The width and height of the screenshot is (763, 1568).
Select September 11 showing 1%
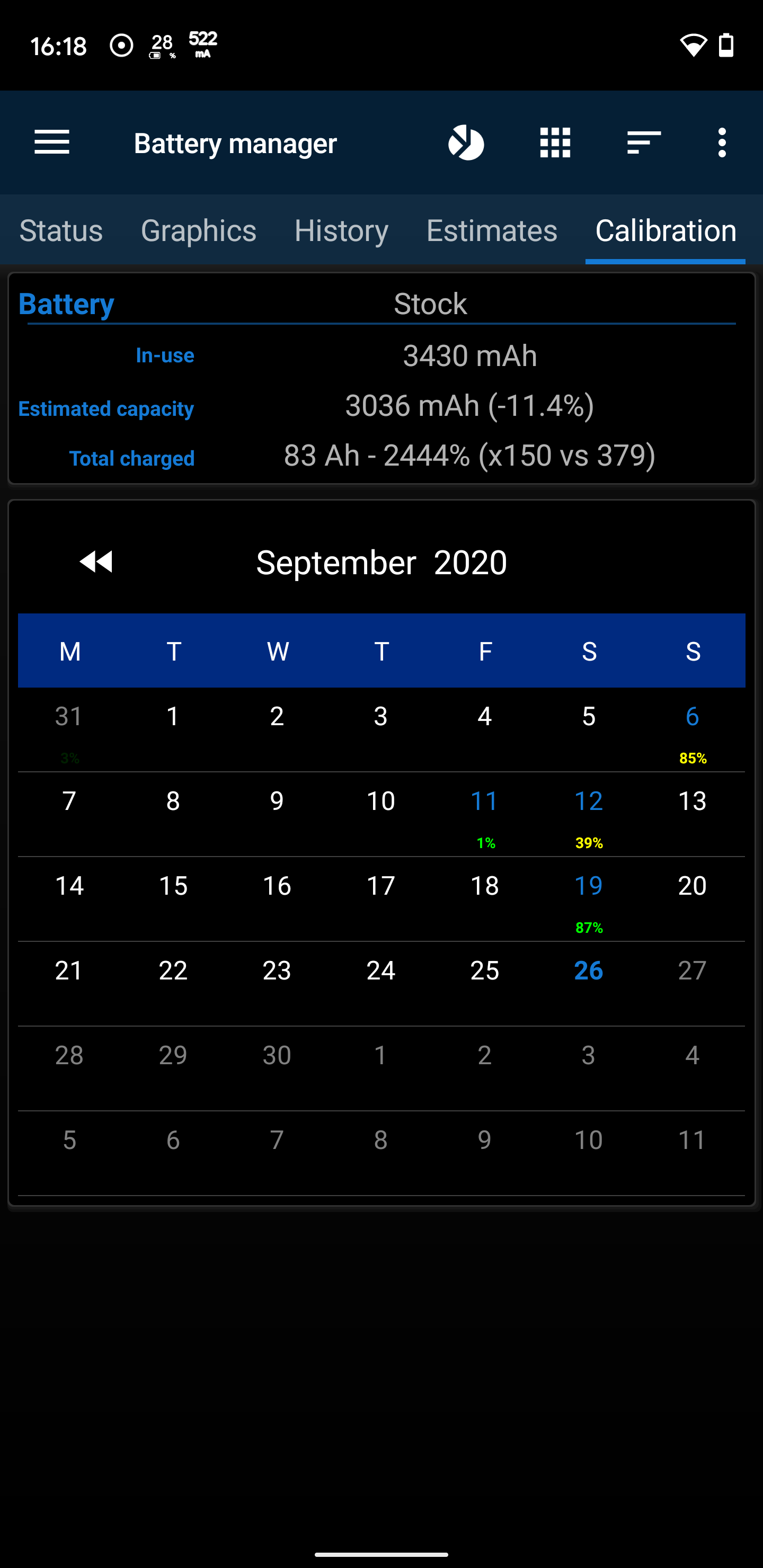point(485,814)
